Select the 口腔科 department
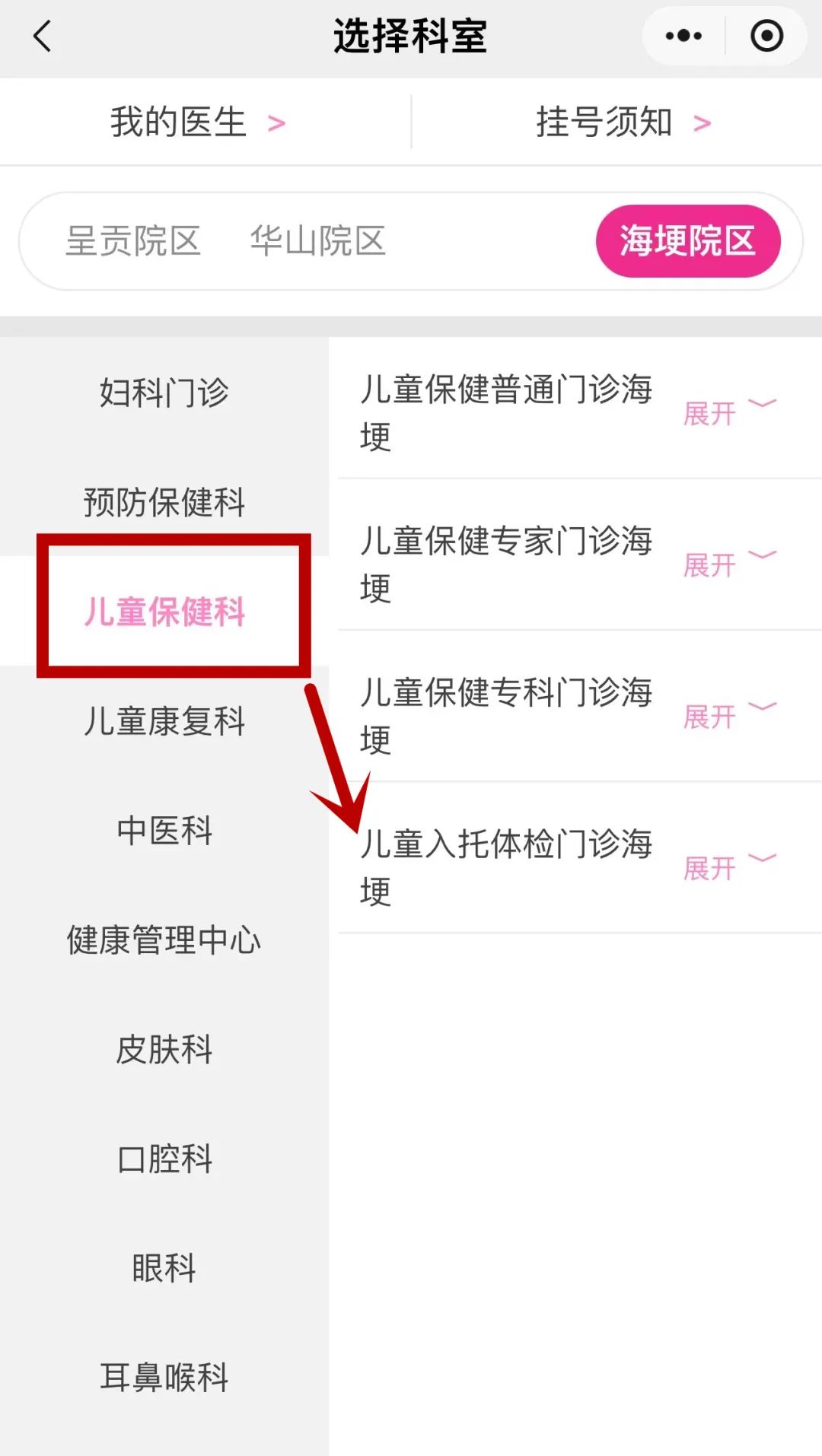This screenshot has height=1456, width=822. tap(164, 1157)
